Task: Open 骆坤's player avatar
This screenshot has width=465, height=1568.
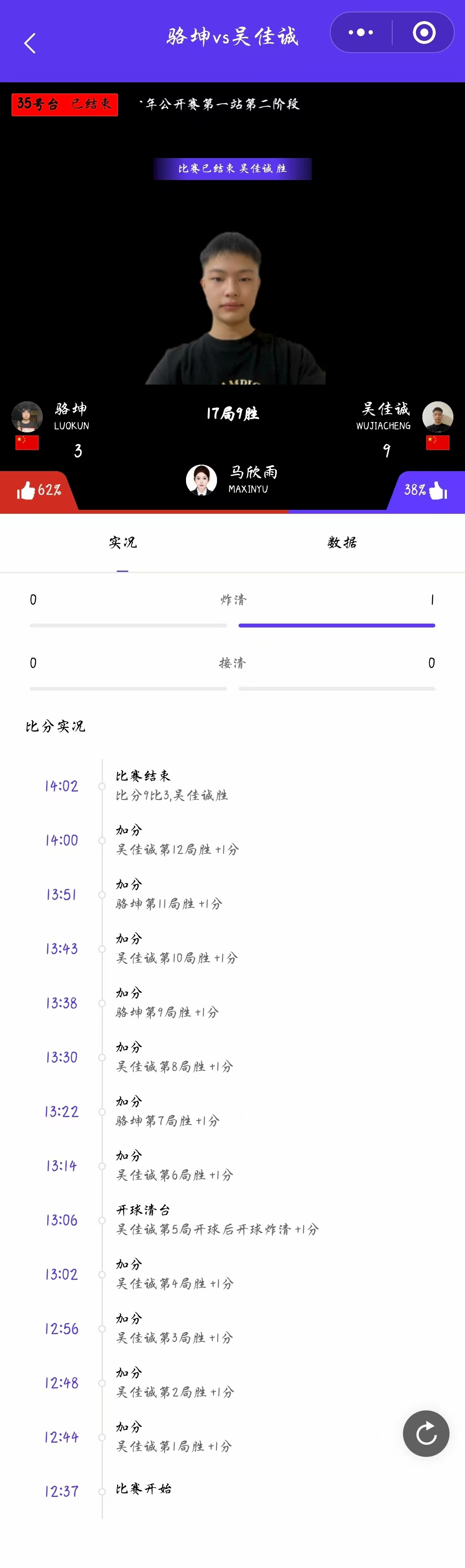Action: 28,417
